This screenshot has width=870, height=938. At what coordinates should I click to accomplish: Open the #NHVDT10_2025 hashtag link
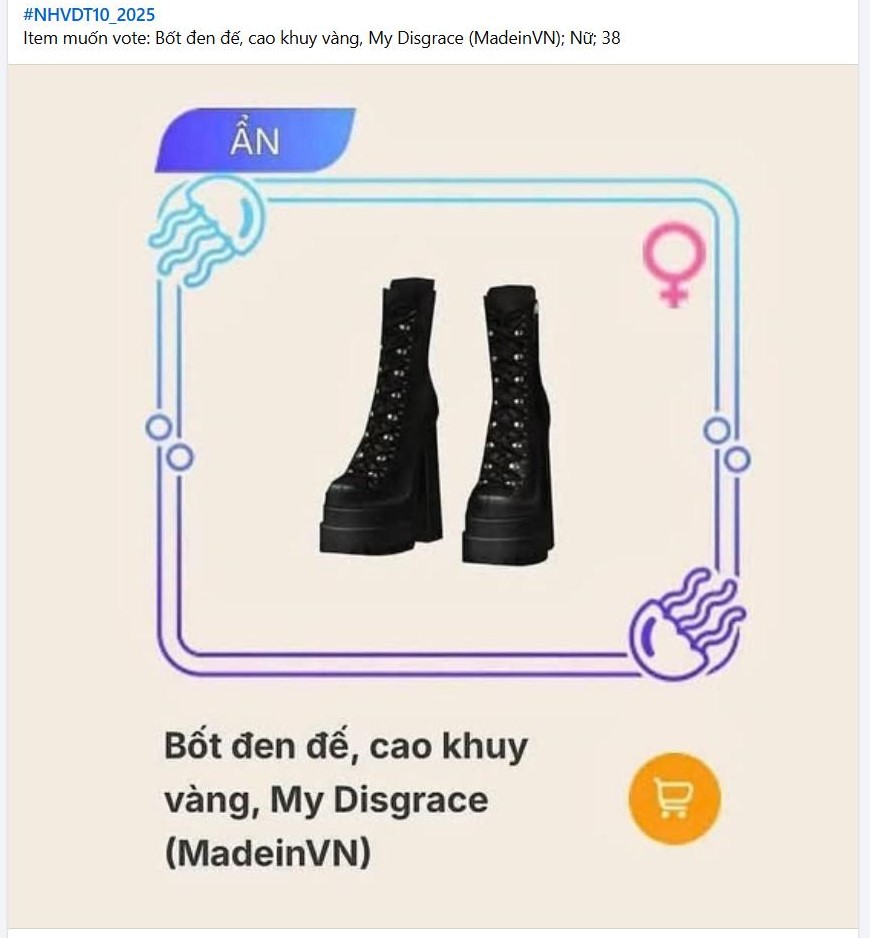coord(88,15)
